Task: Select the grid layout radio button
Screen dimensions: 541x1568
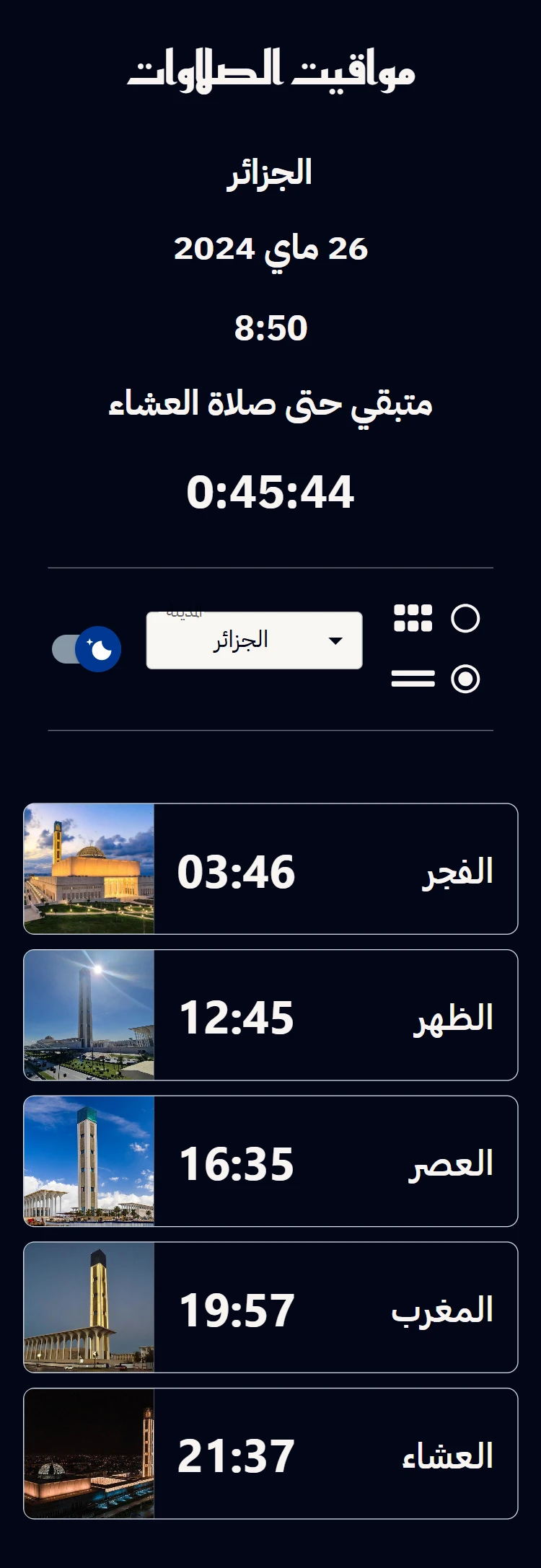Action: pyautogui.click(x=465, y=618)
